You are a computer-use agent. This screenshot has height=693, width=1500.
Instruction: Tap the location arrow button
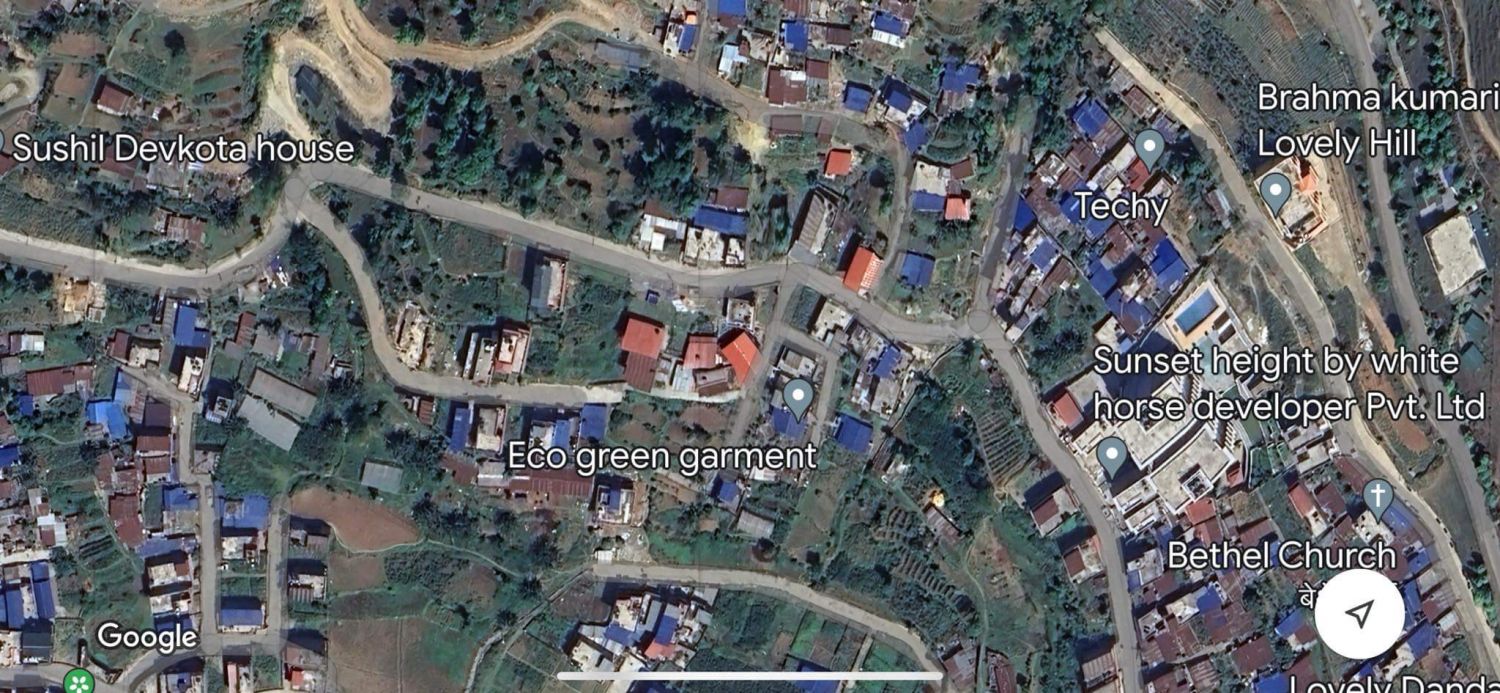coord(1358,614)
